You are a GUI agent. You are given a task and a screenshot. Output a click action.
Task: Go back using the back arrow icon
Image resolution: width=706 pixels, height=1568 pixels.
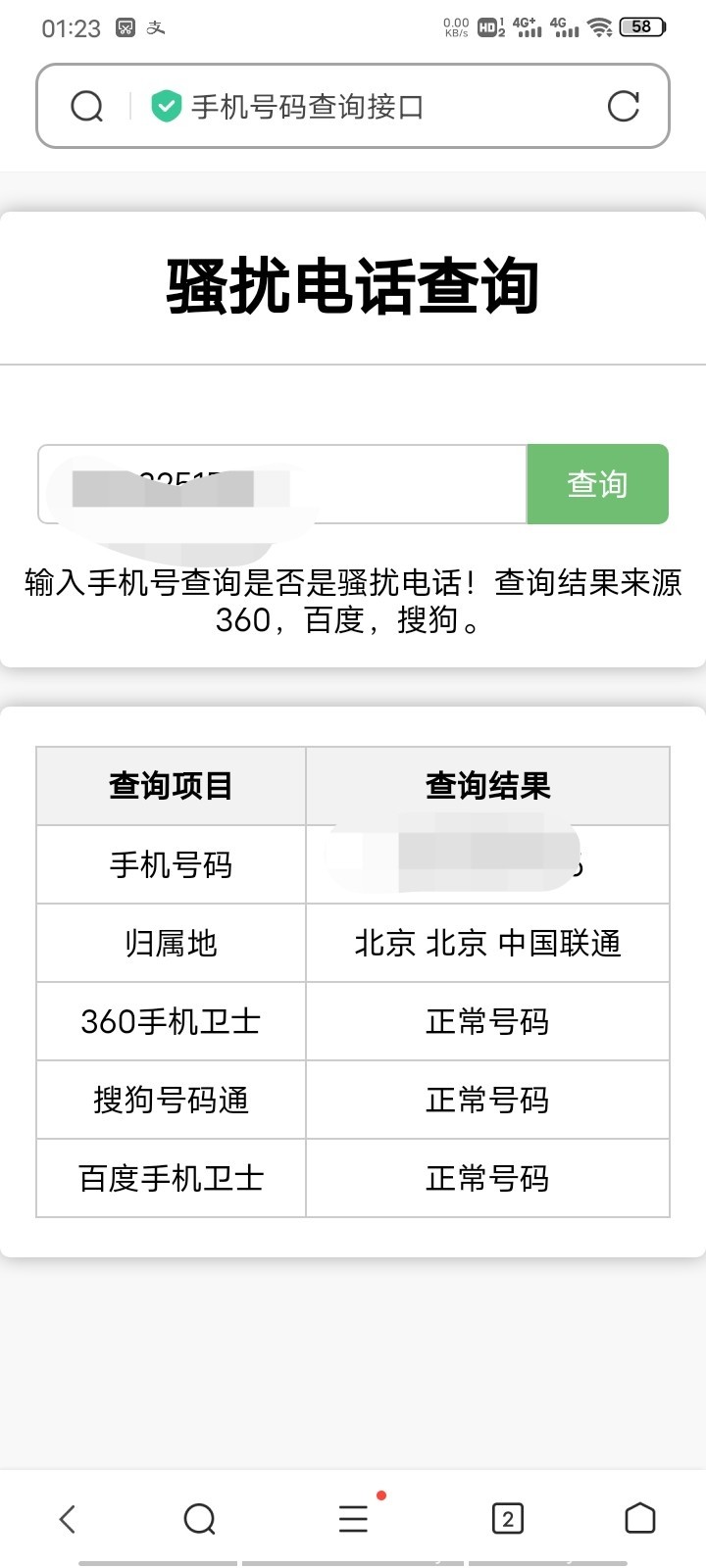pos(66,1518)
